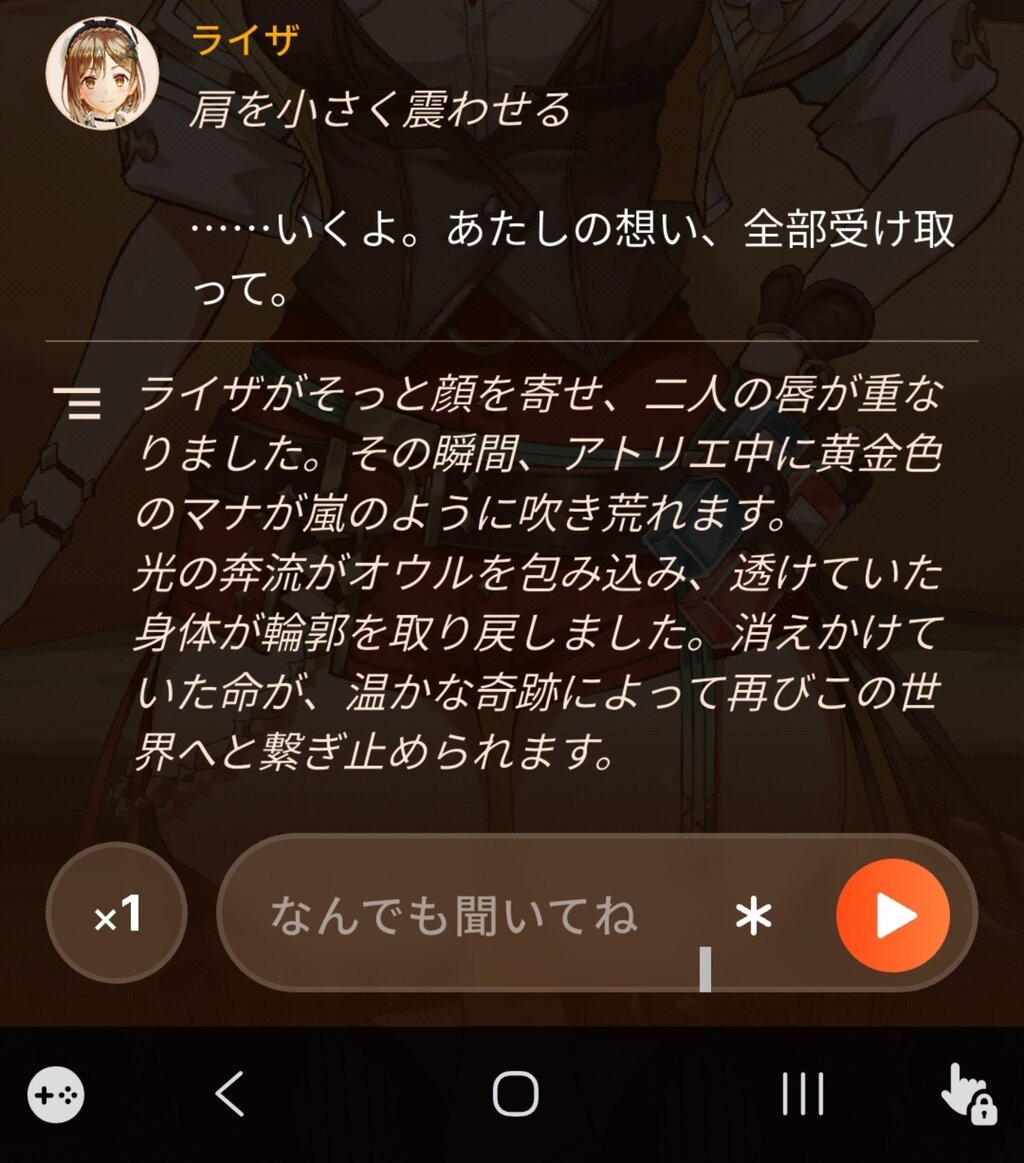
Task: Go to the home screen
Action: [x=515, y=1094]
